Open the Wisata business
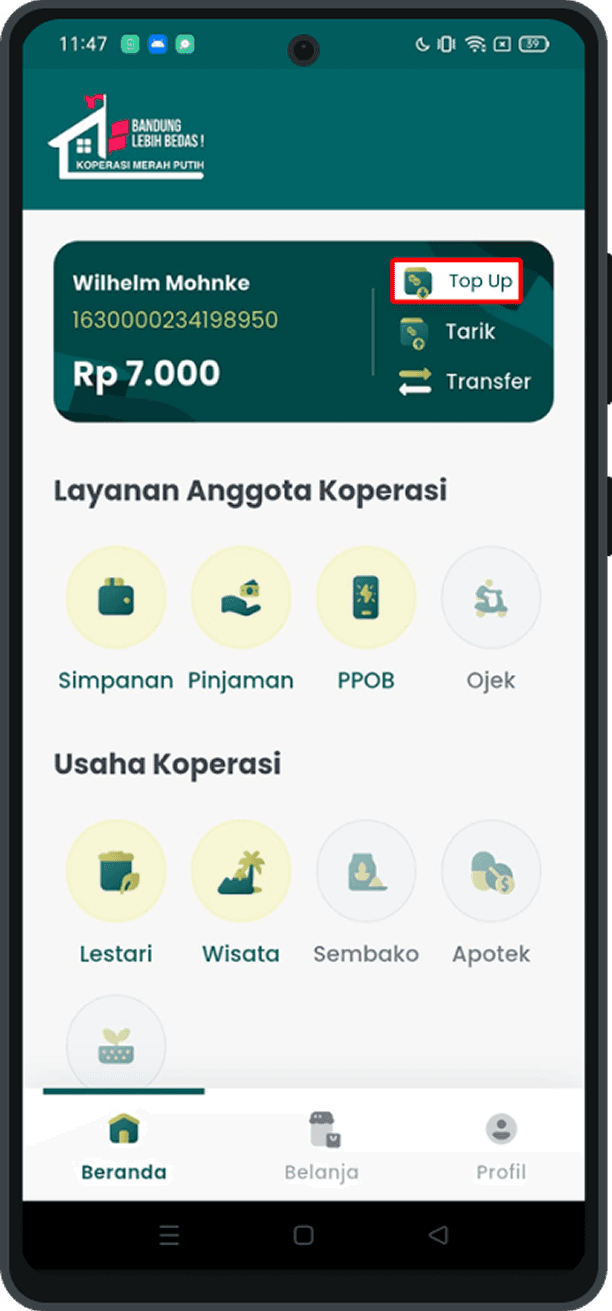 pyautogui.click(x=240, y=871)
